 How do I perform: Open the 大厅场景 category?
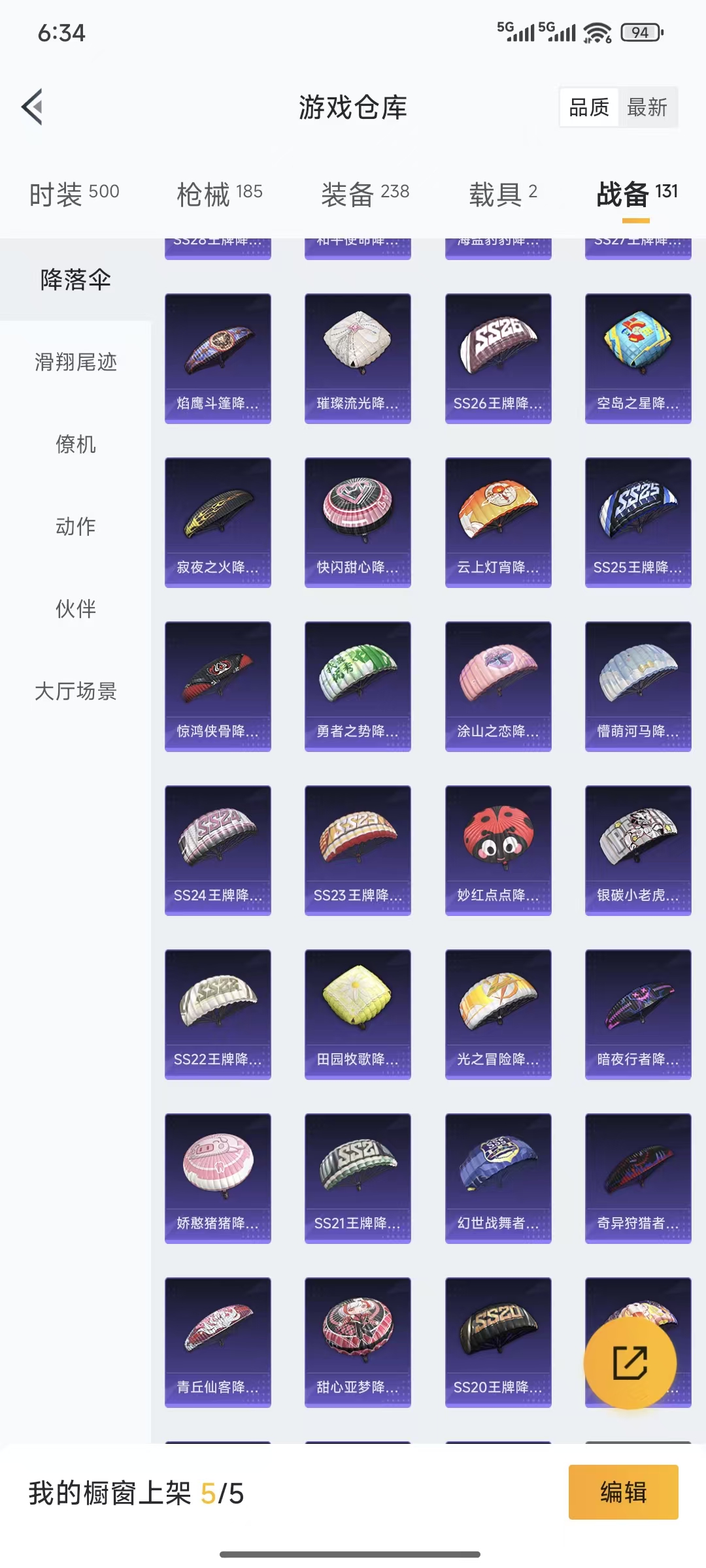tap(76, 691)
